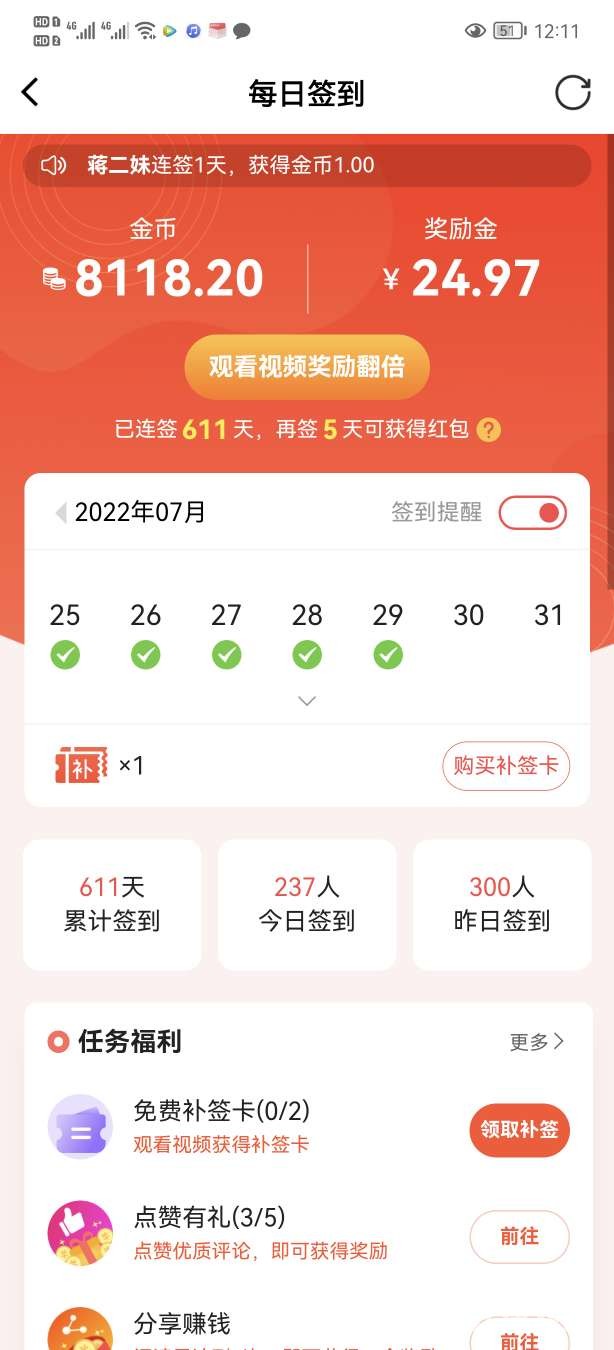Open 更多 in 任务福利

[x=537, y=1042]
